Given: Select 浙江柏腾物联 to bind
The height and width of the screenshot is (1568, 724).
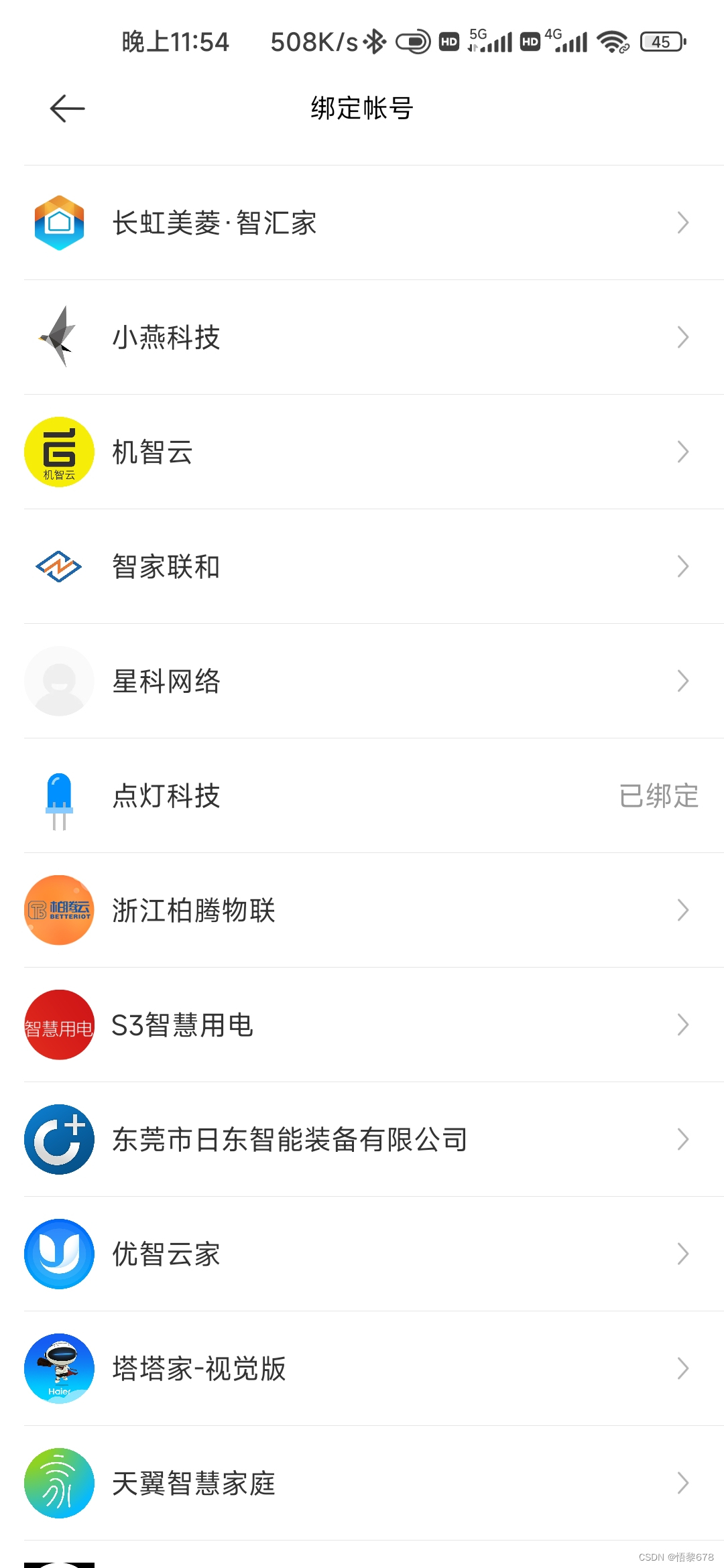Looking at the screenshot, I should (x=362, y=911).
